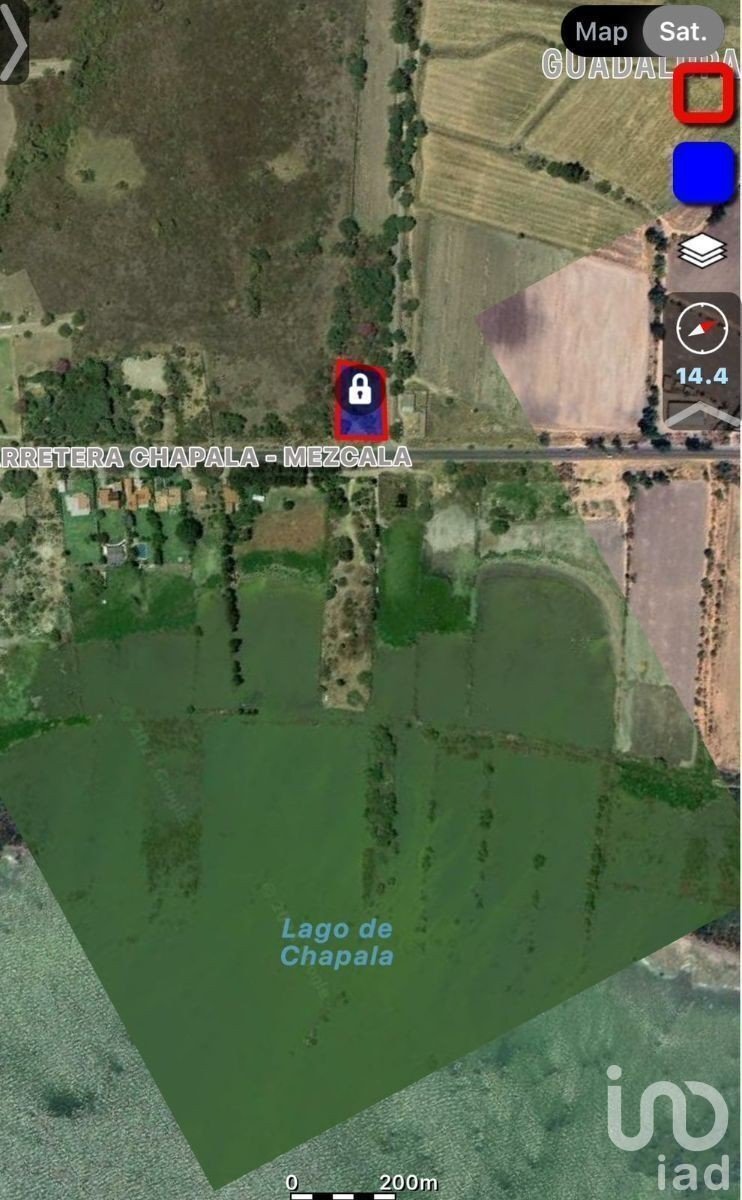742x1200 pixels.
Task: Tap the red outline square button
Action: [703, 93]
